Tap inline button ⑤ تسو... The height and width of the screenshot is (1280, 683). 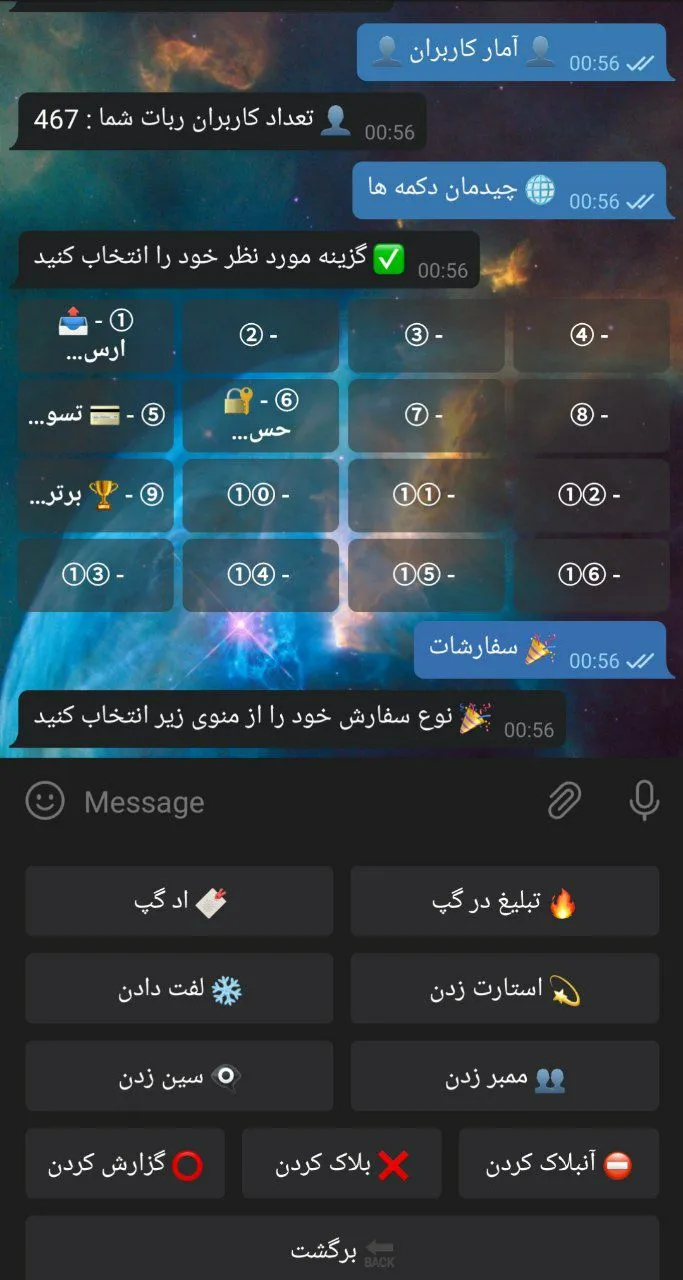pos(96,415)
